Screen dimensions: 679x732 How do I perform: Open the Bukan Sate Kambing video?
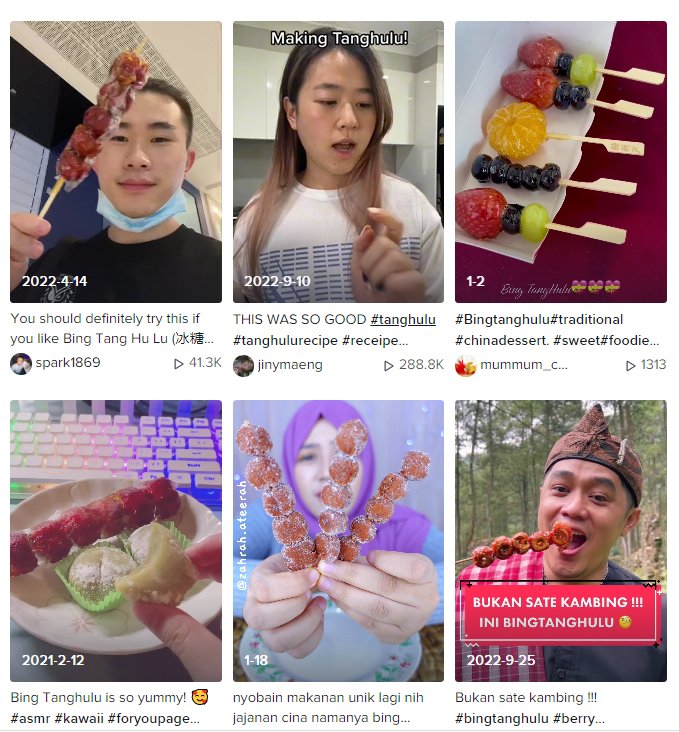point(560,541)
